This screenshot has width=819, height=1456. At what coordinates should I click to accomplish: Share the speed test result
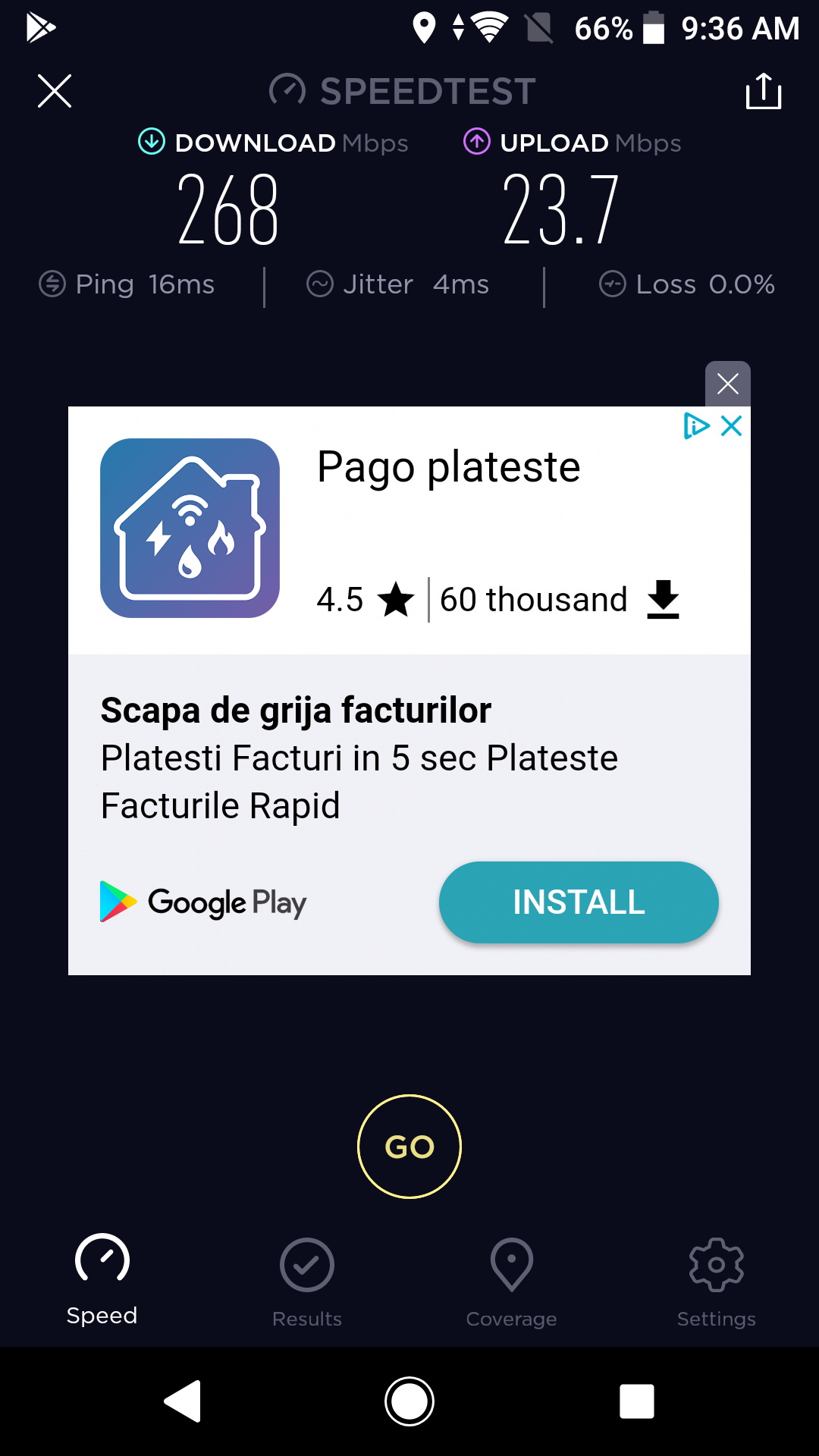tap(763, 91)
